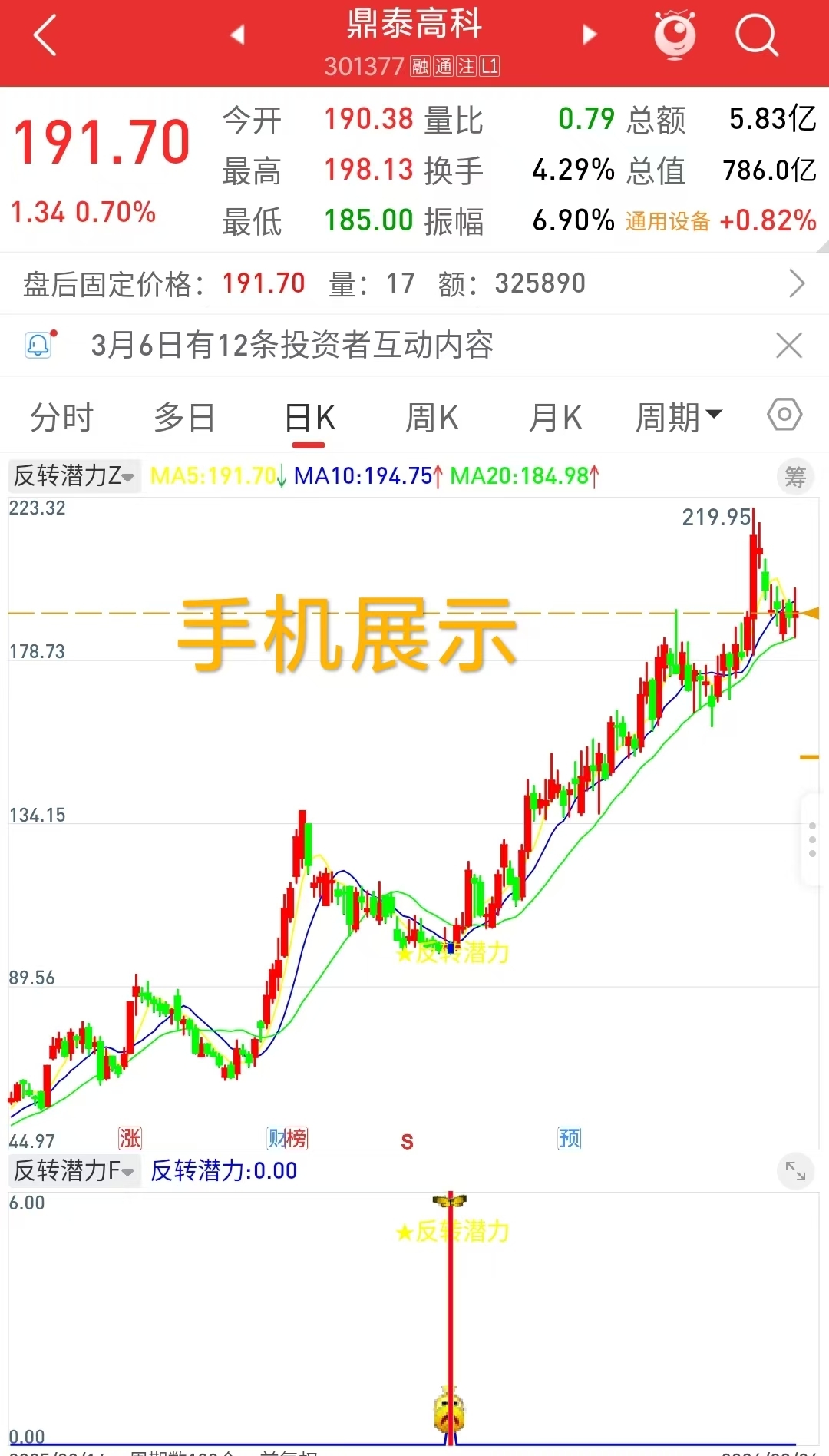
Task: Tap the mascot assistant icon in header
Action: [673, 35]
